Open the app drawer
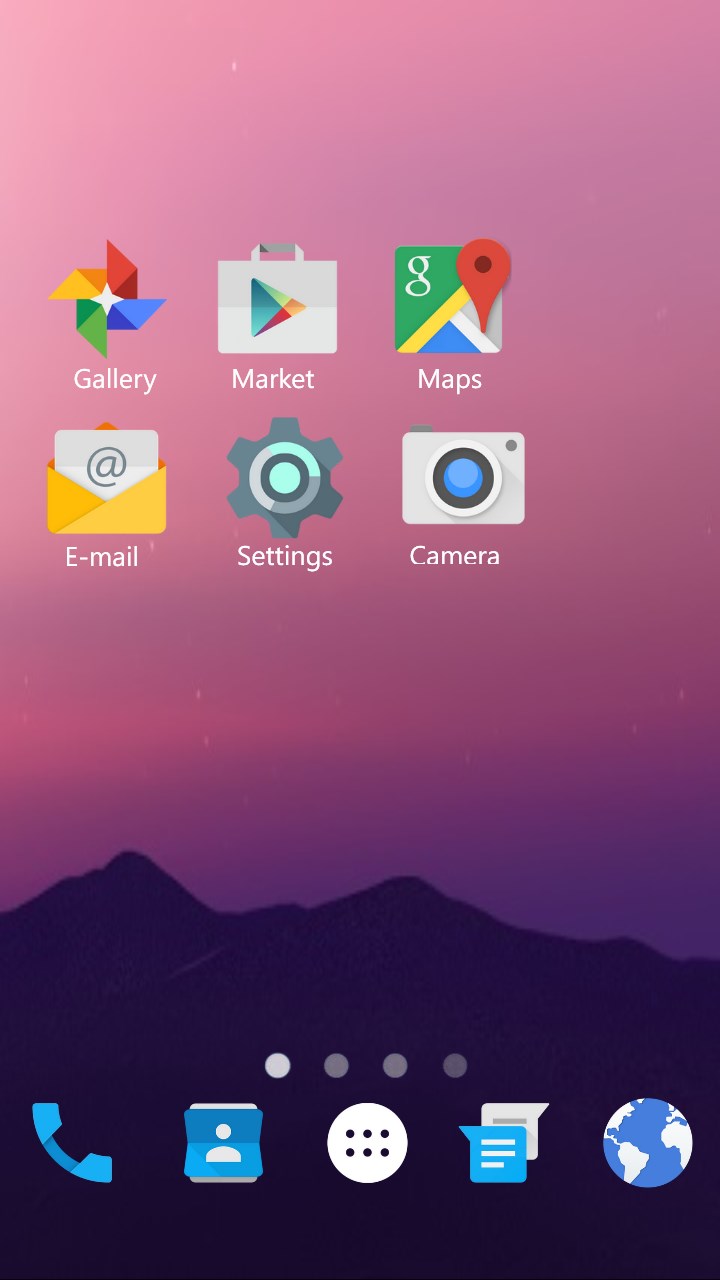 click(367, 1143)
